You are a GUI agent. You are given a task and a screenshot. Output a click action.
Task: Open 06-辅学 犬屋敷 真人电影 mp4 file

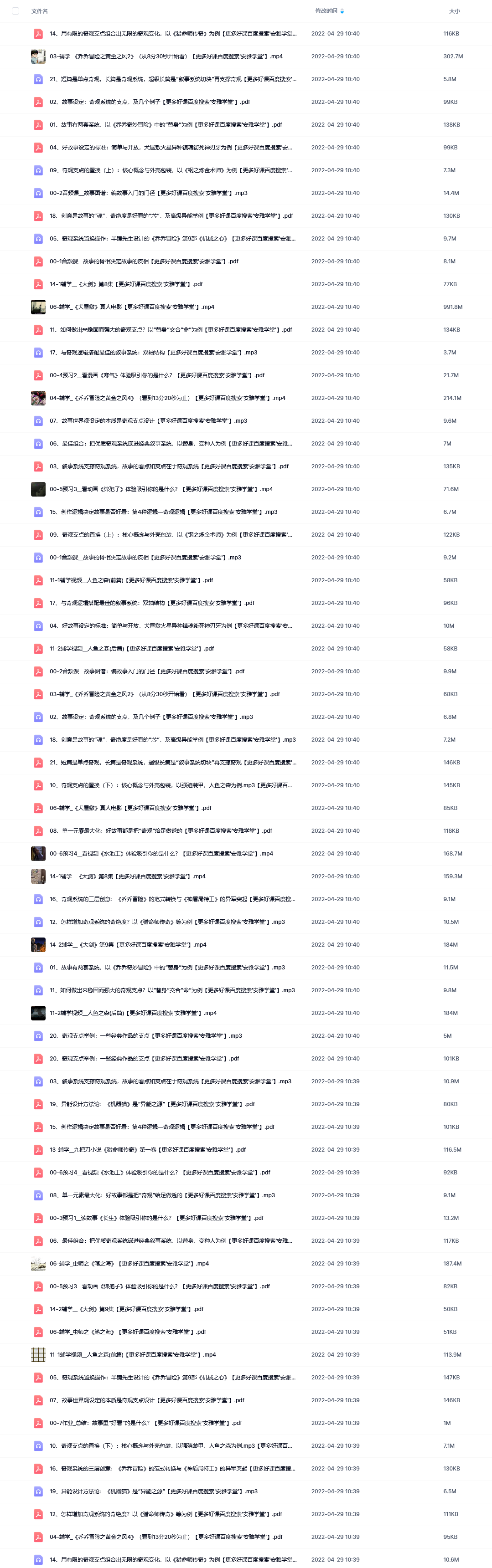[131, 307]
